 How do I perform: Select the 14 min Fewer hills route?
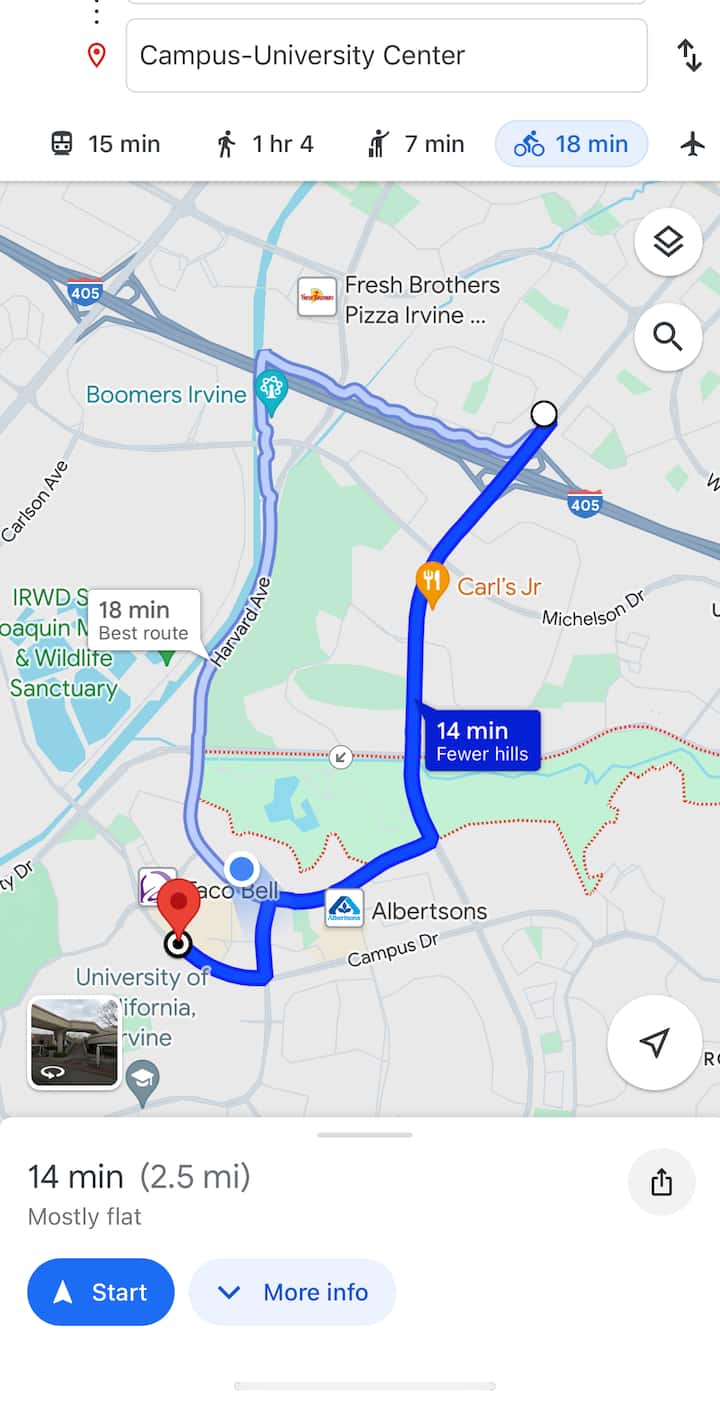482,741
